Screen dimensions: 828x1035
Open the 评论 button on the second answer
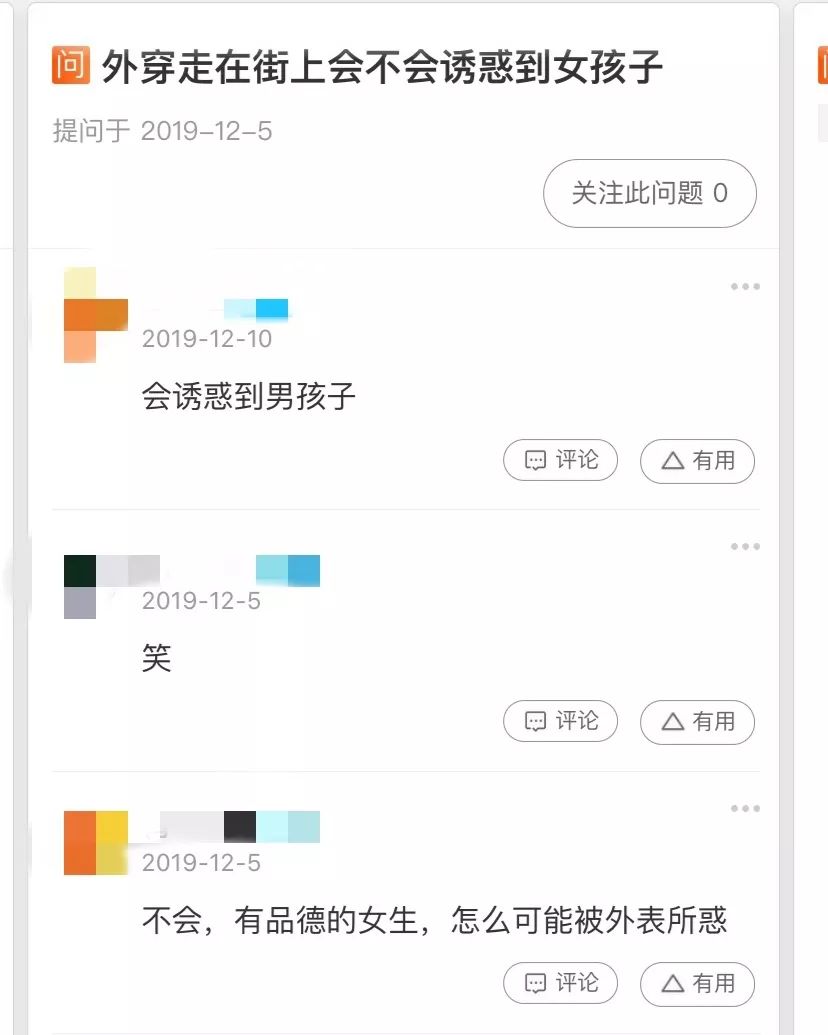click(560, 722)
